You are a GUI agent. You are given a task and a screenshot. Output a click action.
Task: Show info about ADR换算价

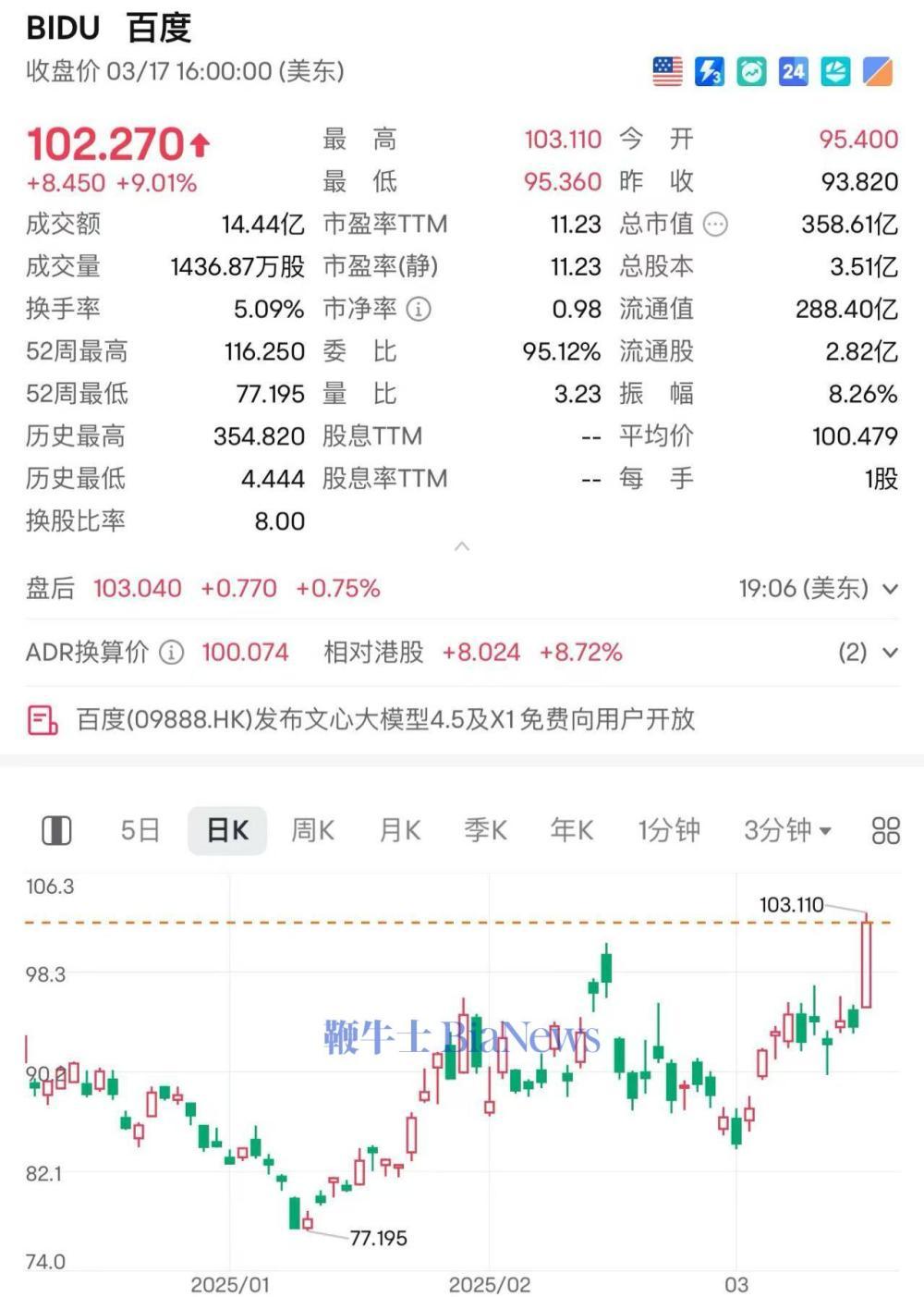[x=172, y=653]
